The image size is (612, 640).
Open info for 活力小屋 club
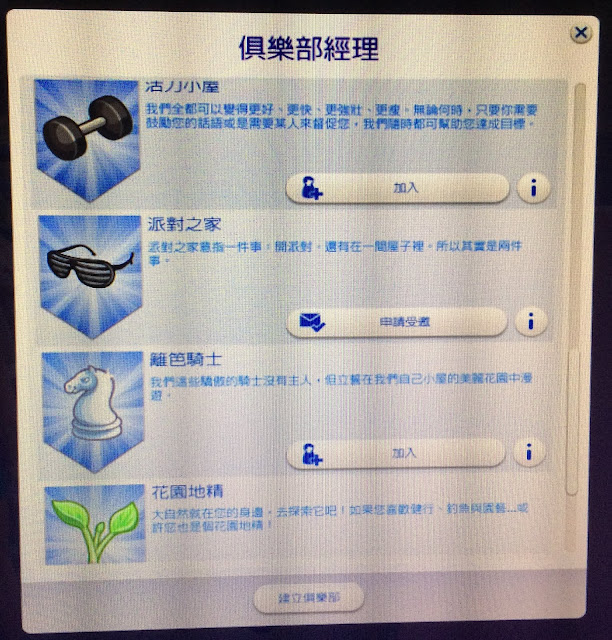tap(531, 187)
